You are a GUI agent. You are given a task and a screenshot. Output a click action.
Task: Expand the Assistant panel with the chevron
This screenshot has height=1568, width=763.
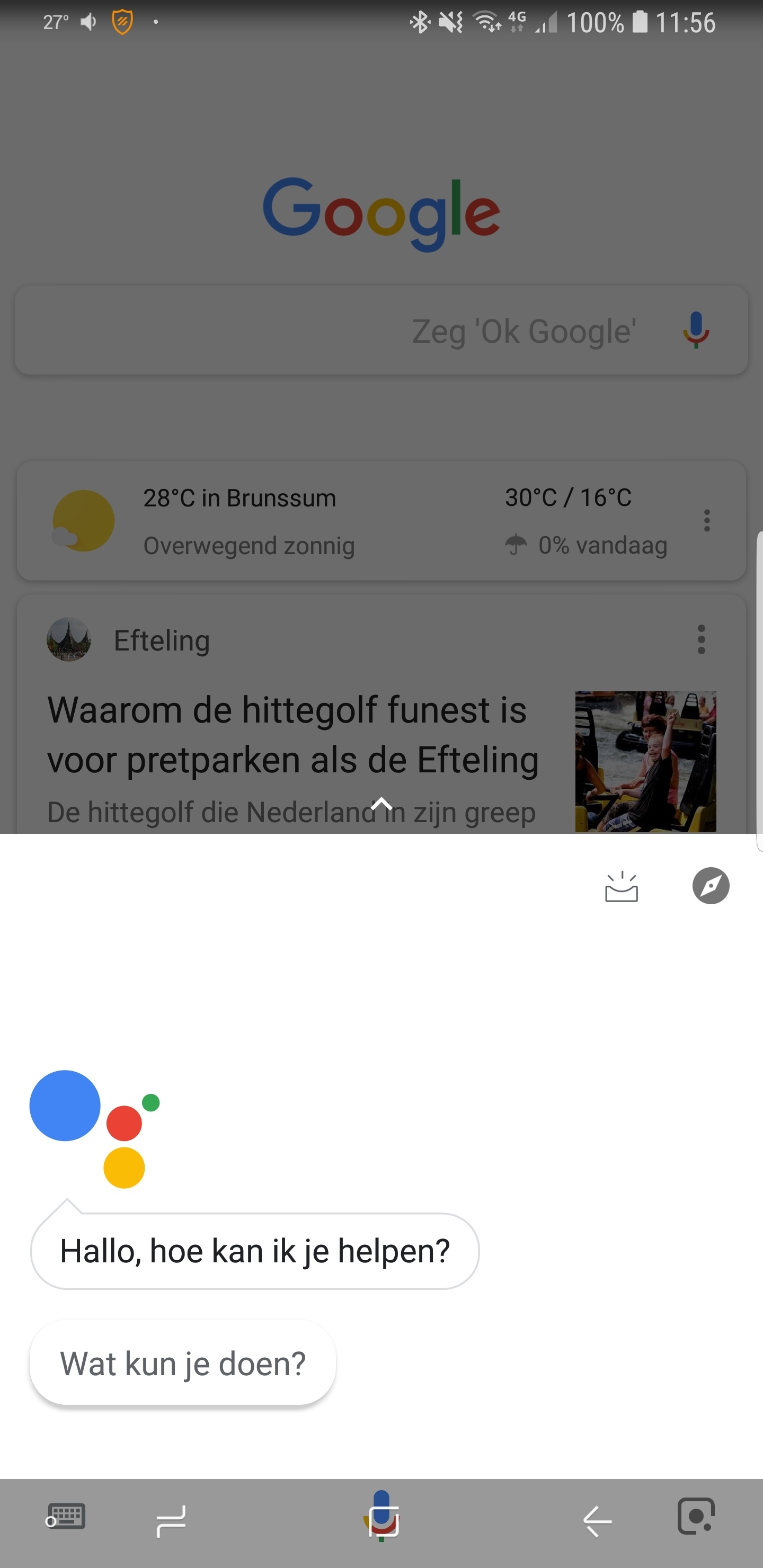point(382,804)
